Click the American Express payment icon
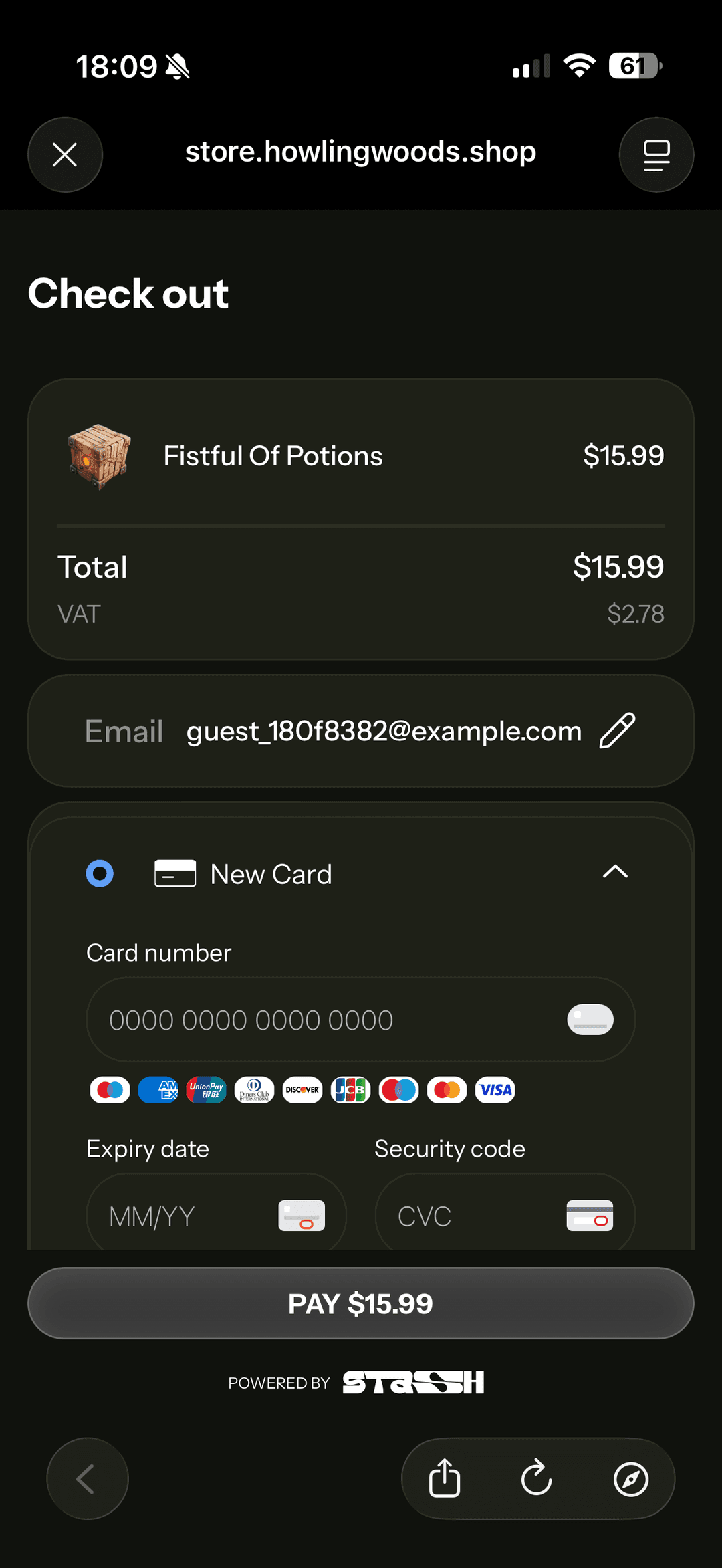The image size is (722, 1568). pos(158,1090)
